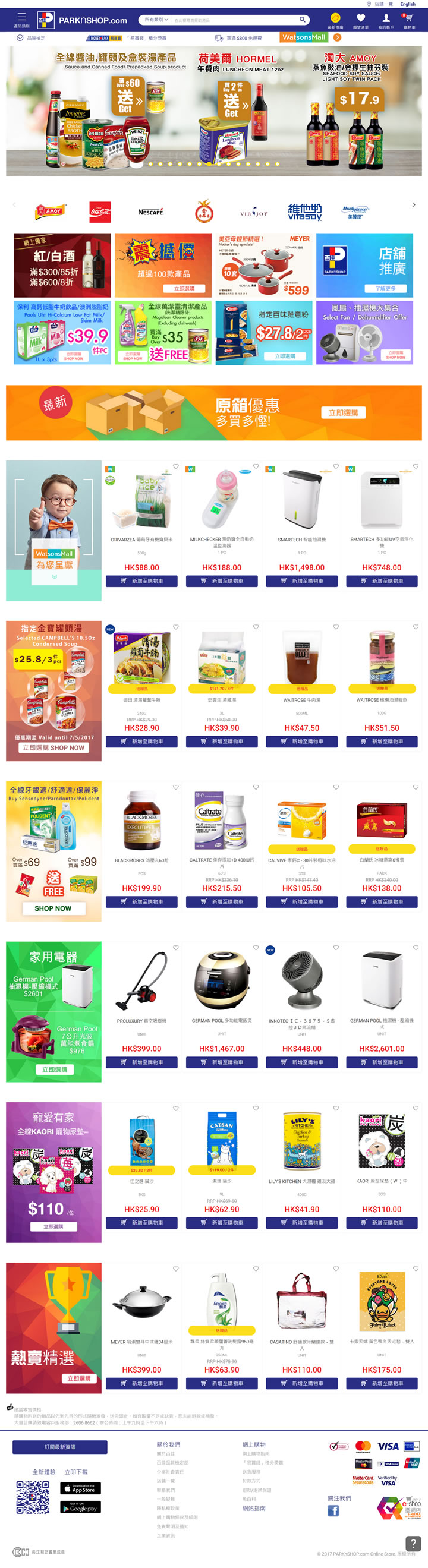Add ORIVARZEA rice to the cart

click(x=141, y=581)
